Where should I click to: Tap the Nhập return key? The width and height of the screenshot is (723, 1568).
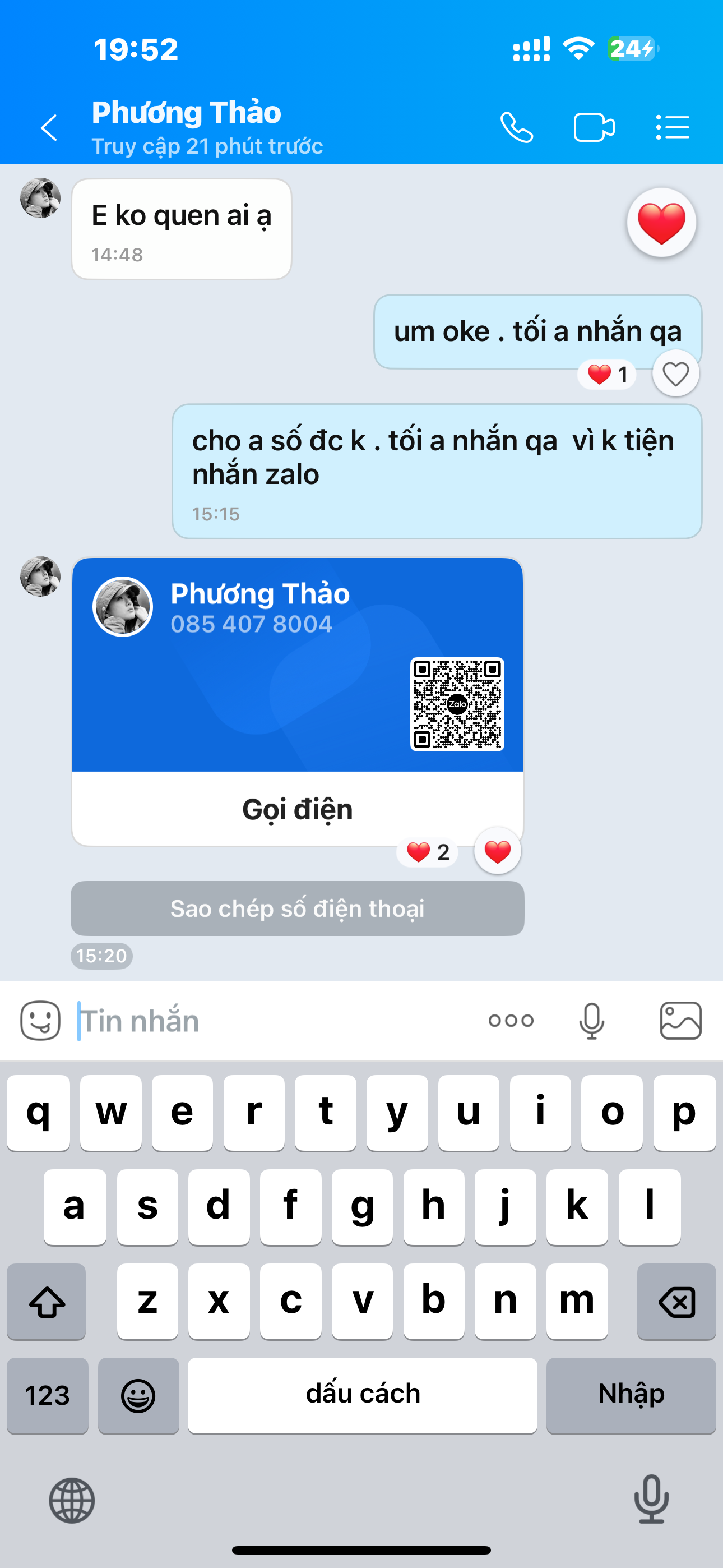[x=631, y=1395]
